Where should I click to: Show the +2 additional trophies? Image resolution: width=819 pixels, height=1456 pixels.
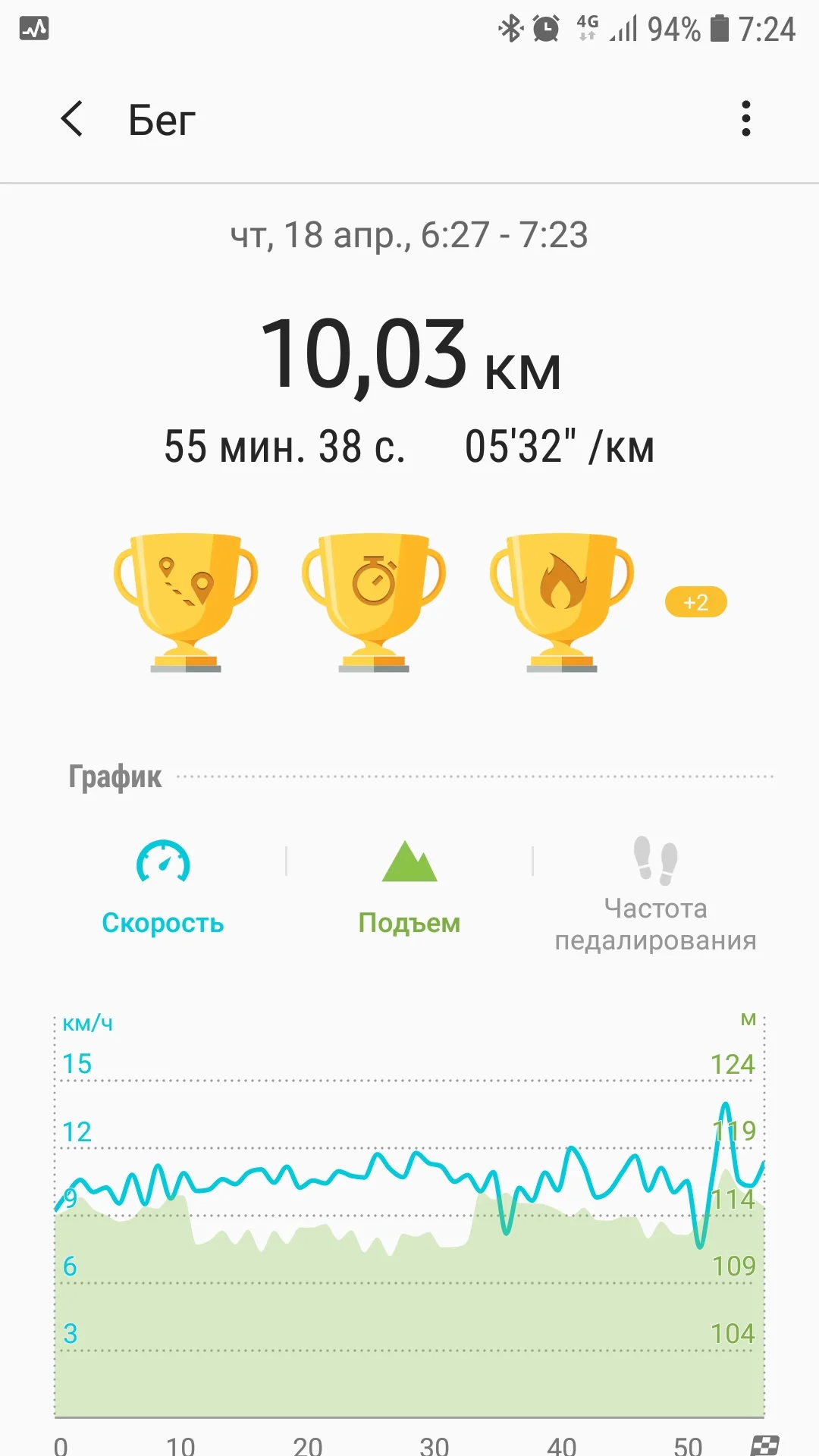(695, 602)
